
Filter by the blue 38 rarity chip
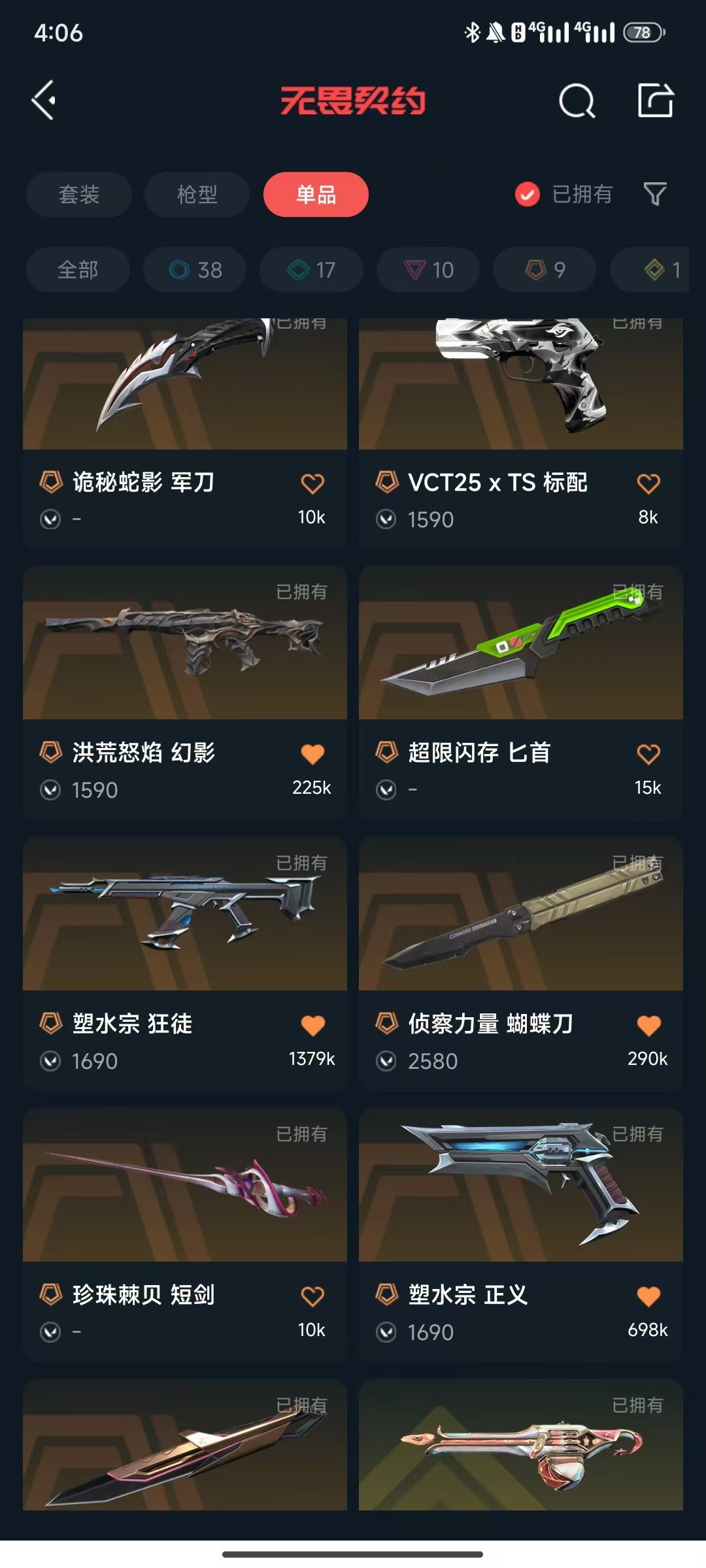pyautogui.click(x=195, y=269)
